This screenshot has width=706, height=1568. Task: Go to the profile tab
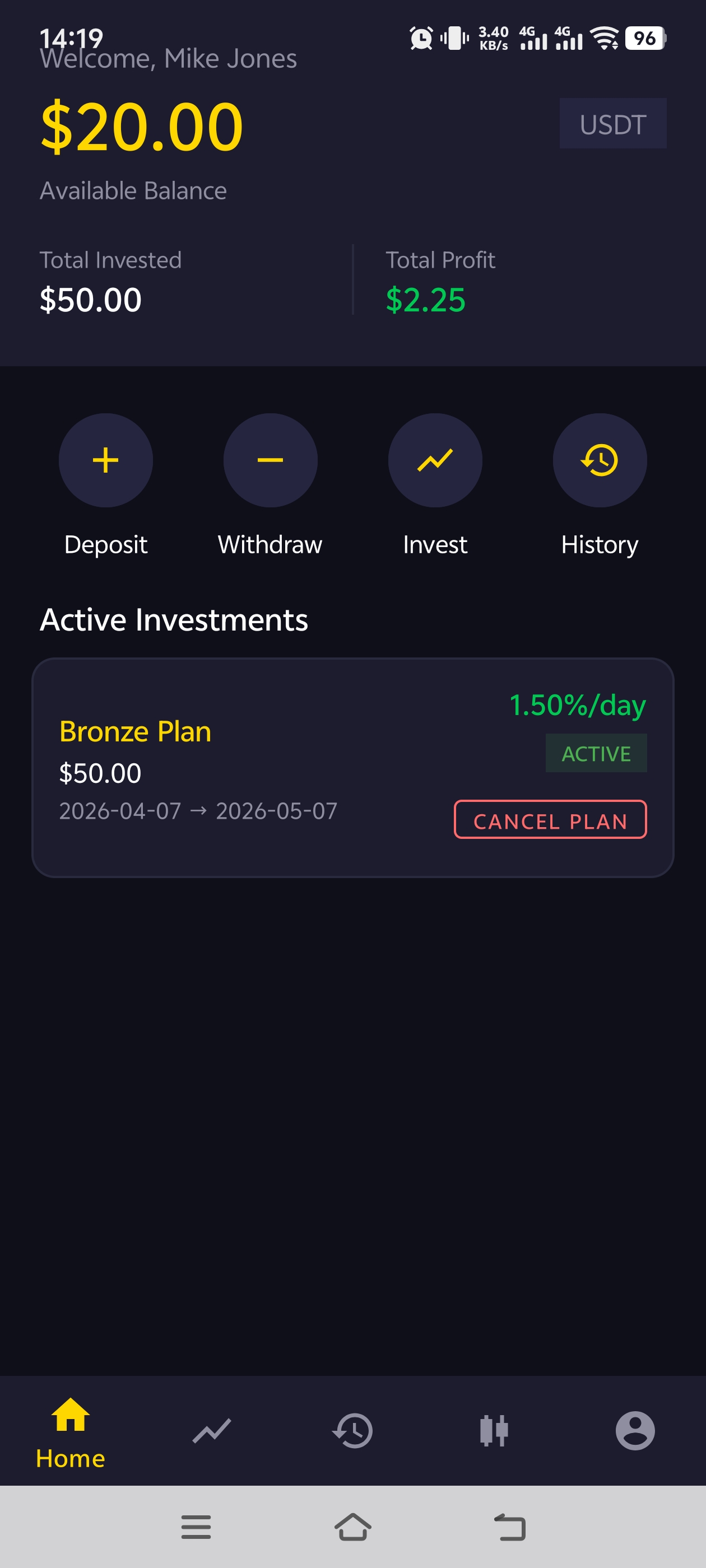(x=635, y=1430)
